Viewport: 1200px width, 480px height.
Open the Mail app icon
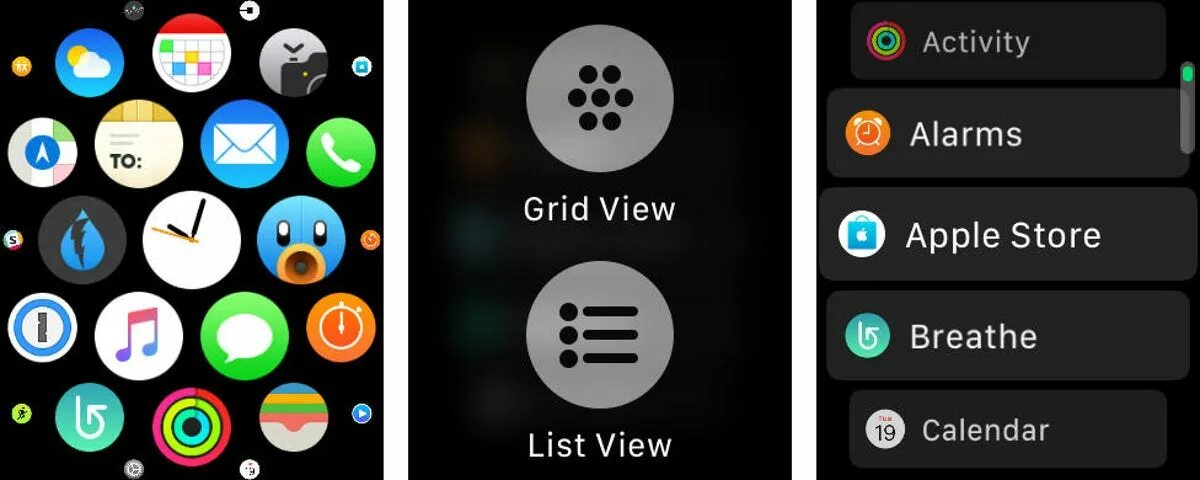tap(244, 144)
